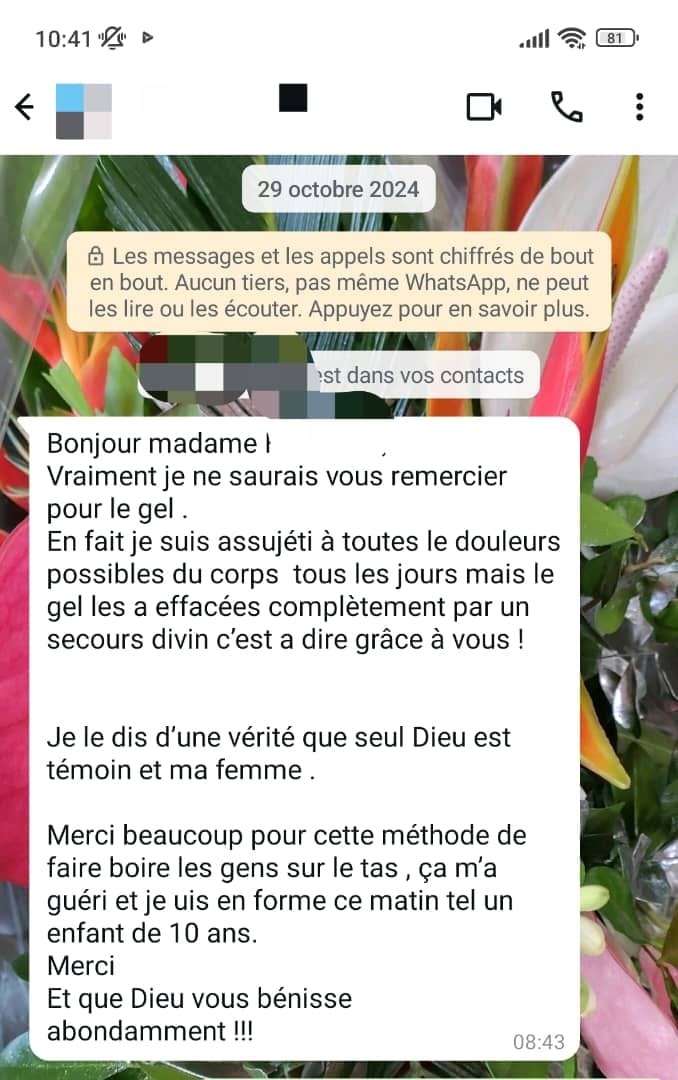The height and width of the screenshot is (1080, 678).
Task: Open the contact's profile picture
Action: [x=84, y=111]
